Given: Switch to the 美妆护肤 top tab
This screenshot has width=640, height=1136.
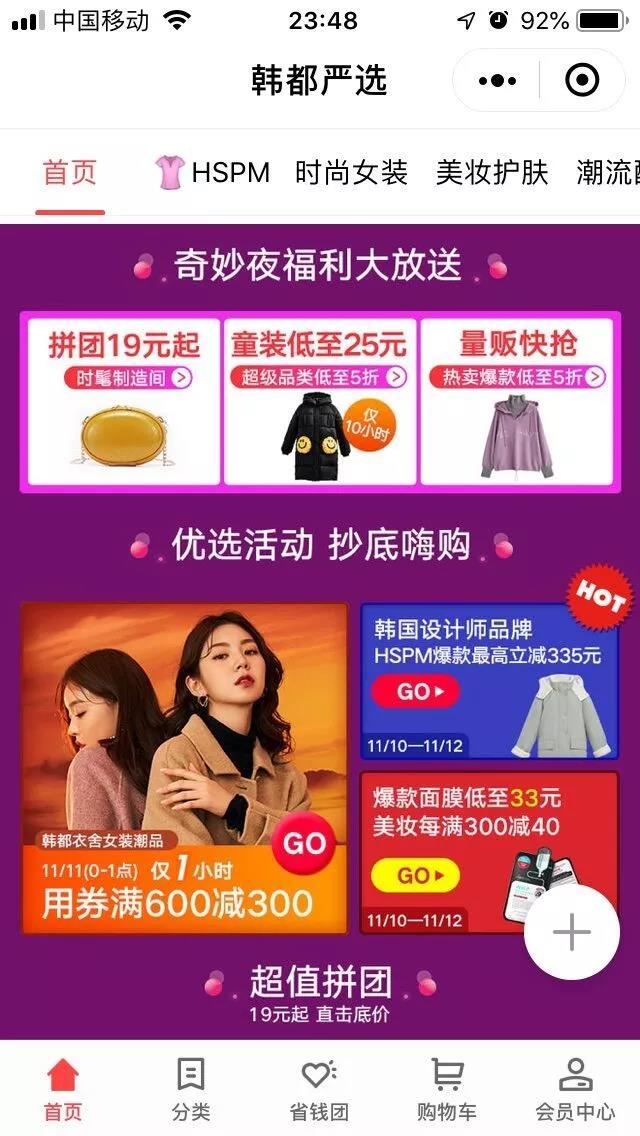Looking at the screenshot, I should click(x=492, y=172).
